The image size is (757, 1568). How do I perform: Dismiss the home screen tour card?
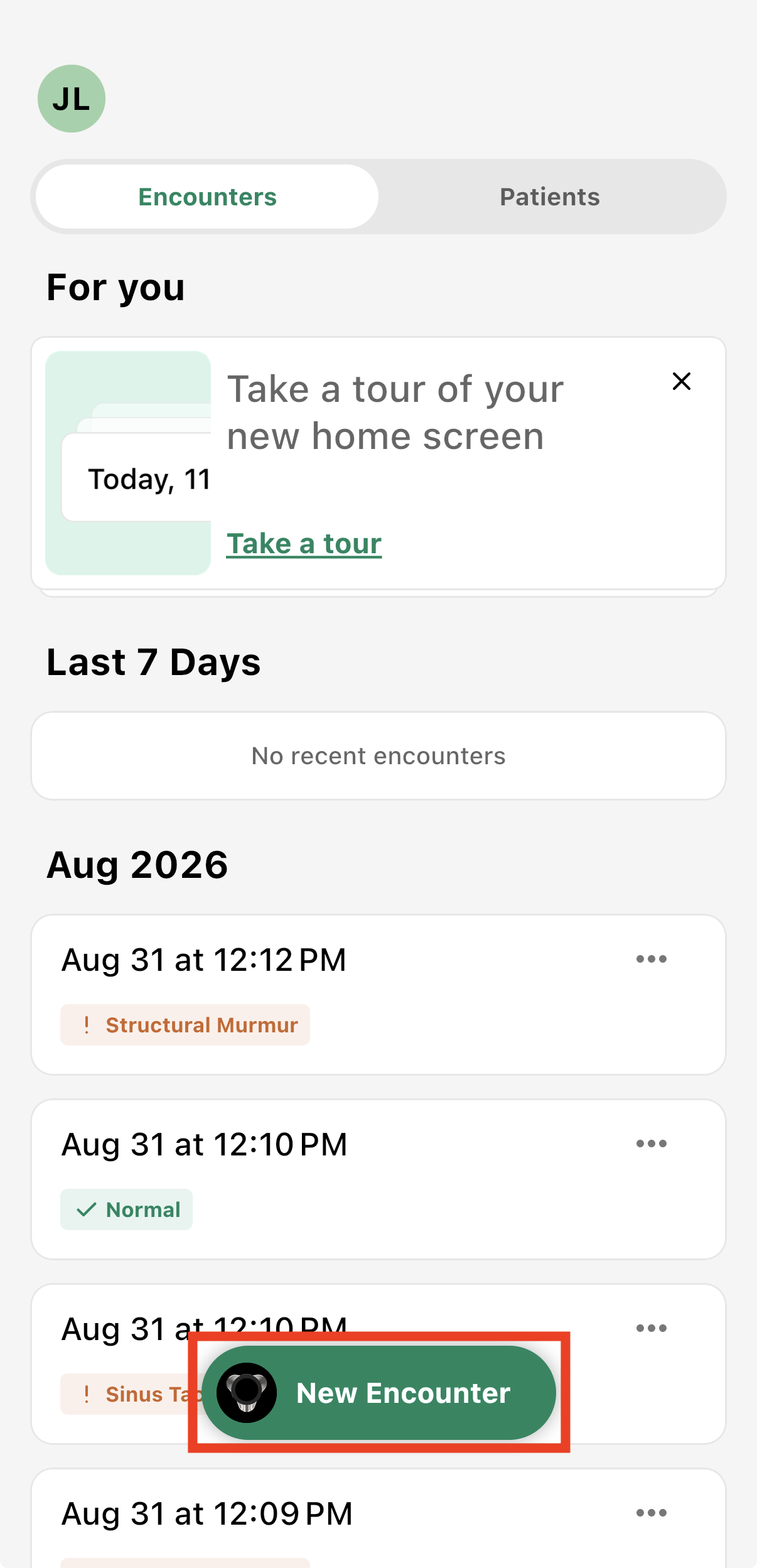pyautogui.click(x=682, y=381)
